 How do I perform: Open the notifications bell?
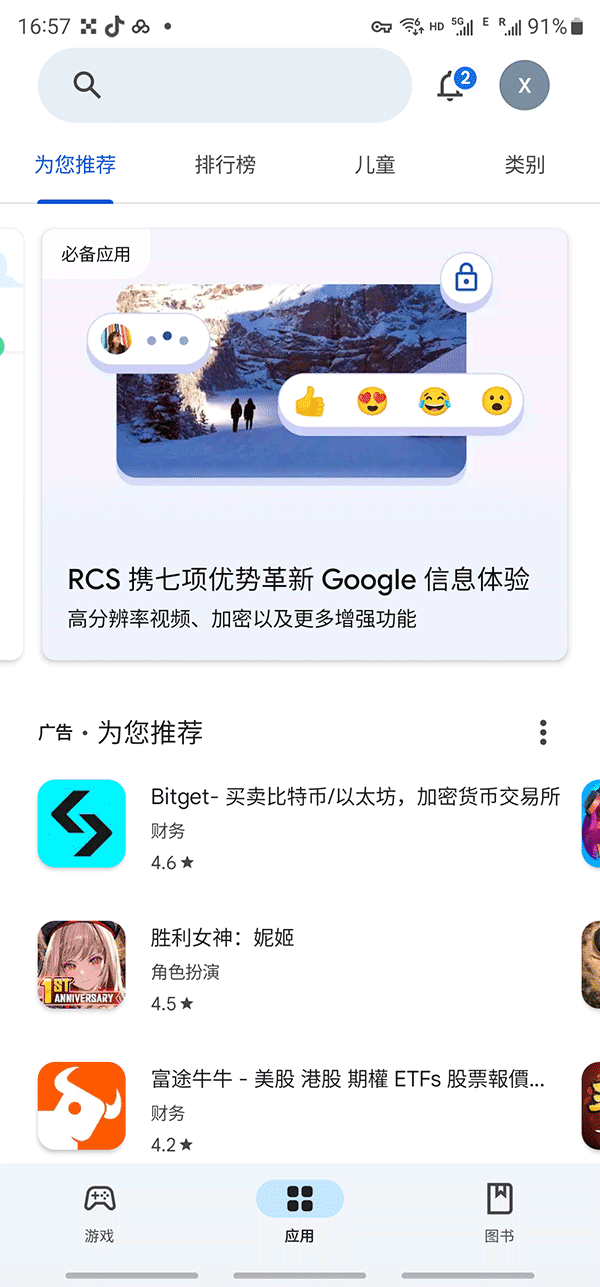(451, 86)
